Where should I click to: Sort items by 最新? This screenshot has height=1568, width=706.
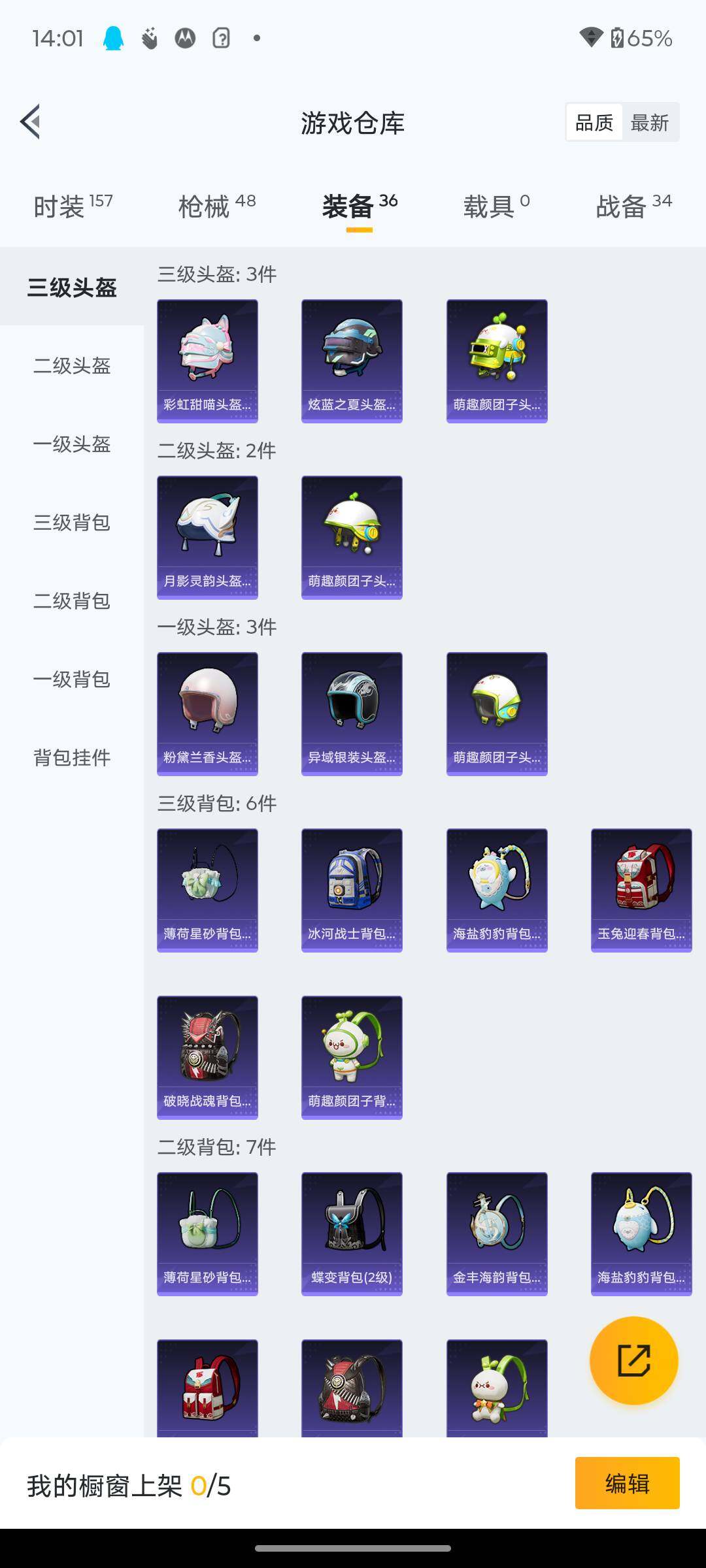coord(649,122)
